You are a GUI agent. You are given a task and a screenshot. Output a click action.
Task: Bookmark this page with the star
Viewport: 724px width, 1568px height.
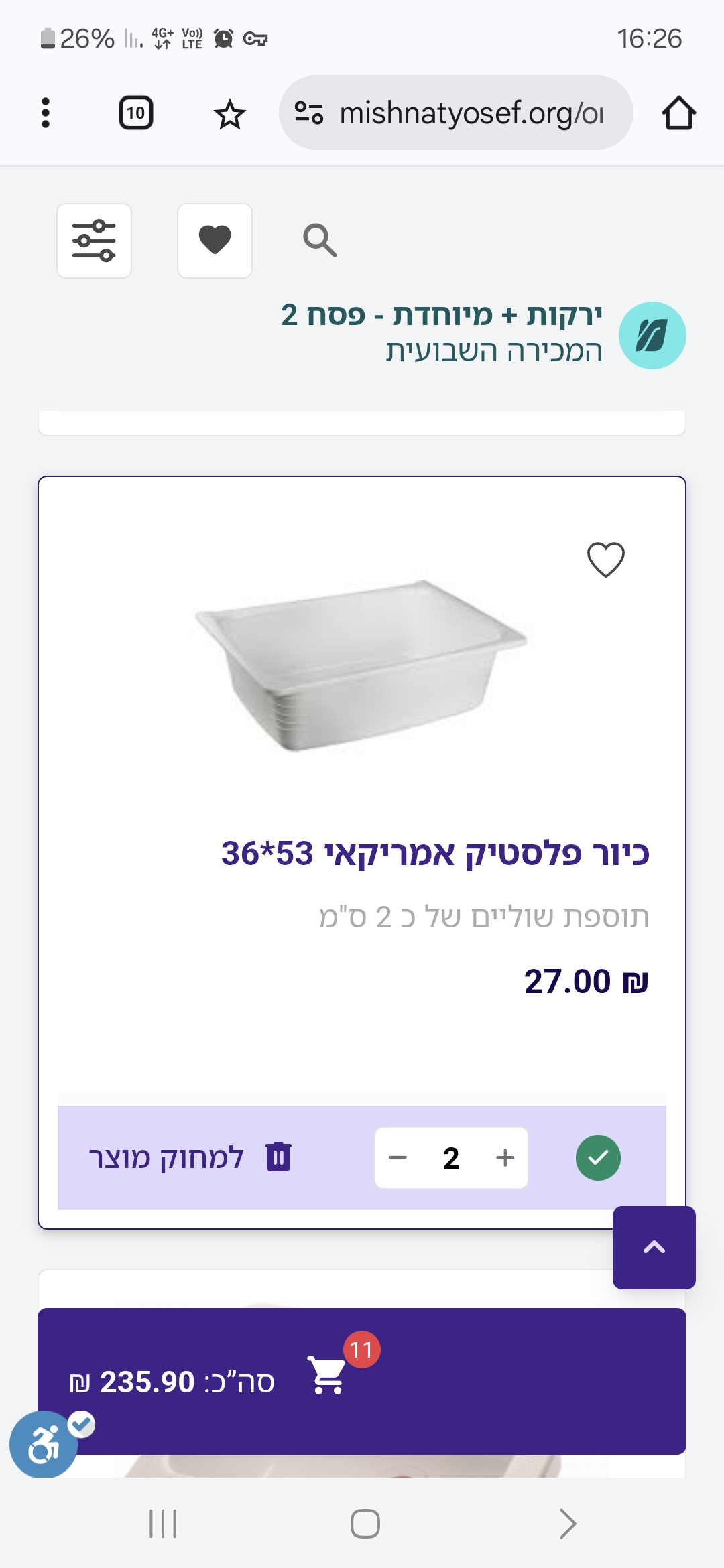(x=230, y=114)
